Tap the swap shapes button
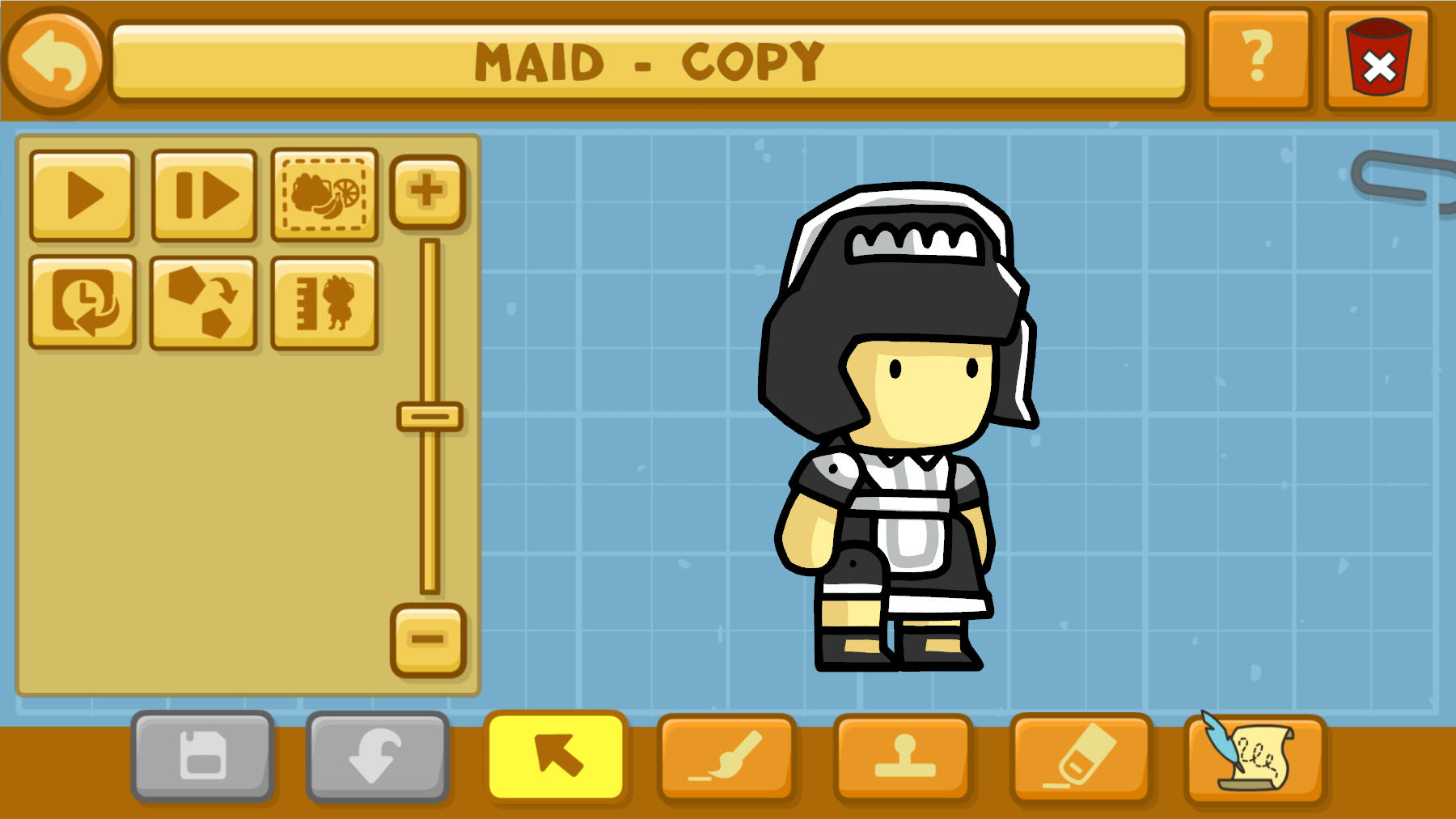Viewport: 1456px width, 819px height. point(203,302)
